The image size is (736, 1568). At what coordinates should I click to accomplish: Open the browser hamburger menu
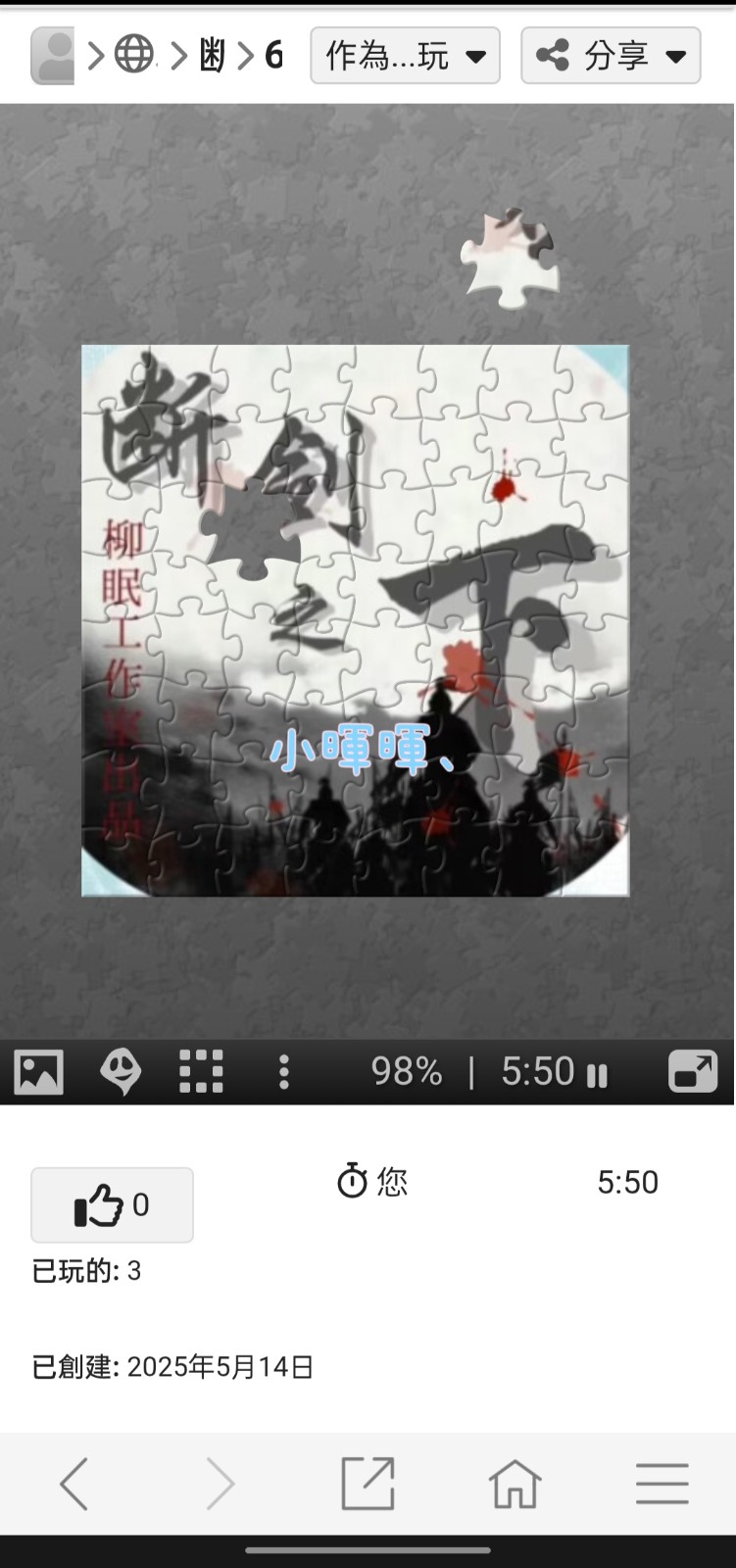coord(662,1484)
